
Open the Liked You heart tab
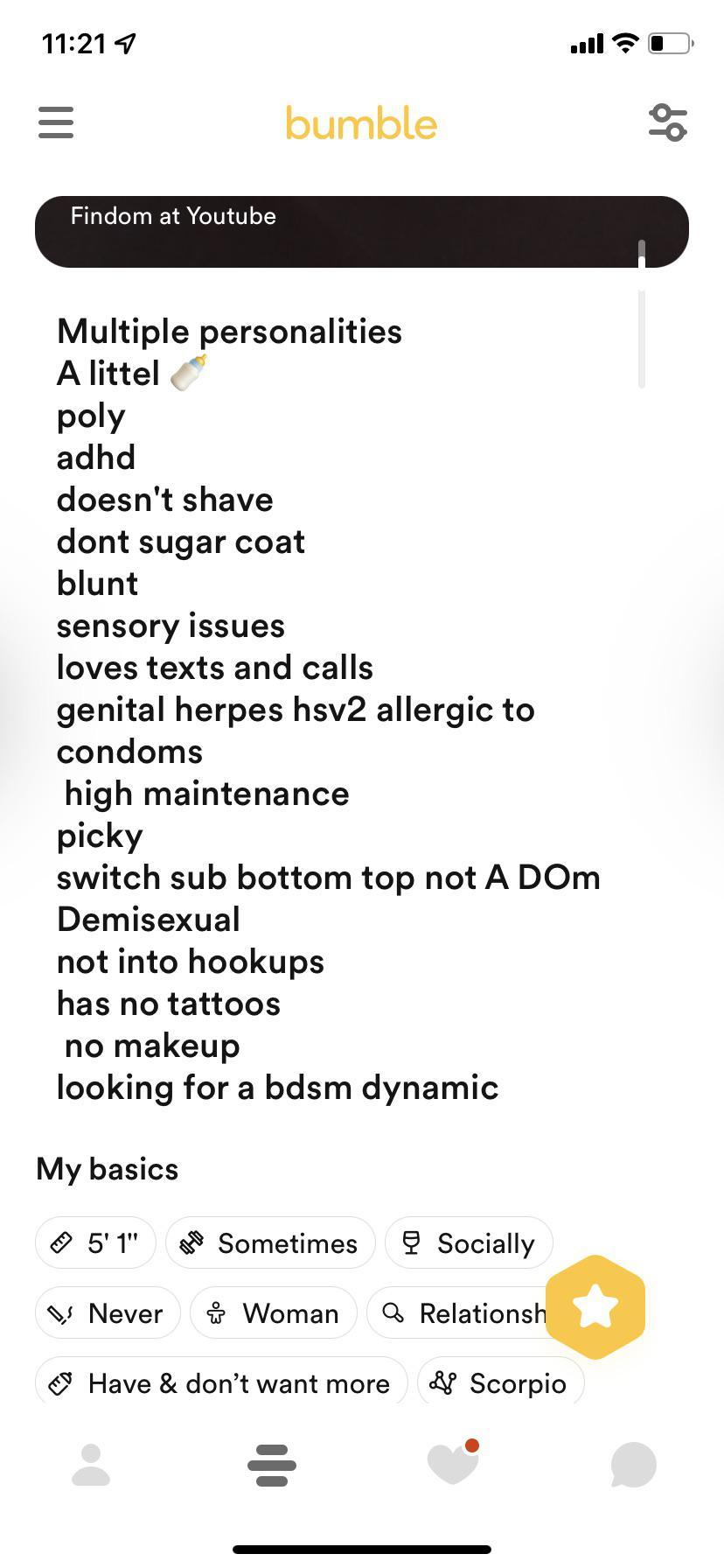(x=453, y=1464)
